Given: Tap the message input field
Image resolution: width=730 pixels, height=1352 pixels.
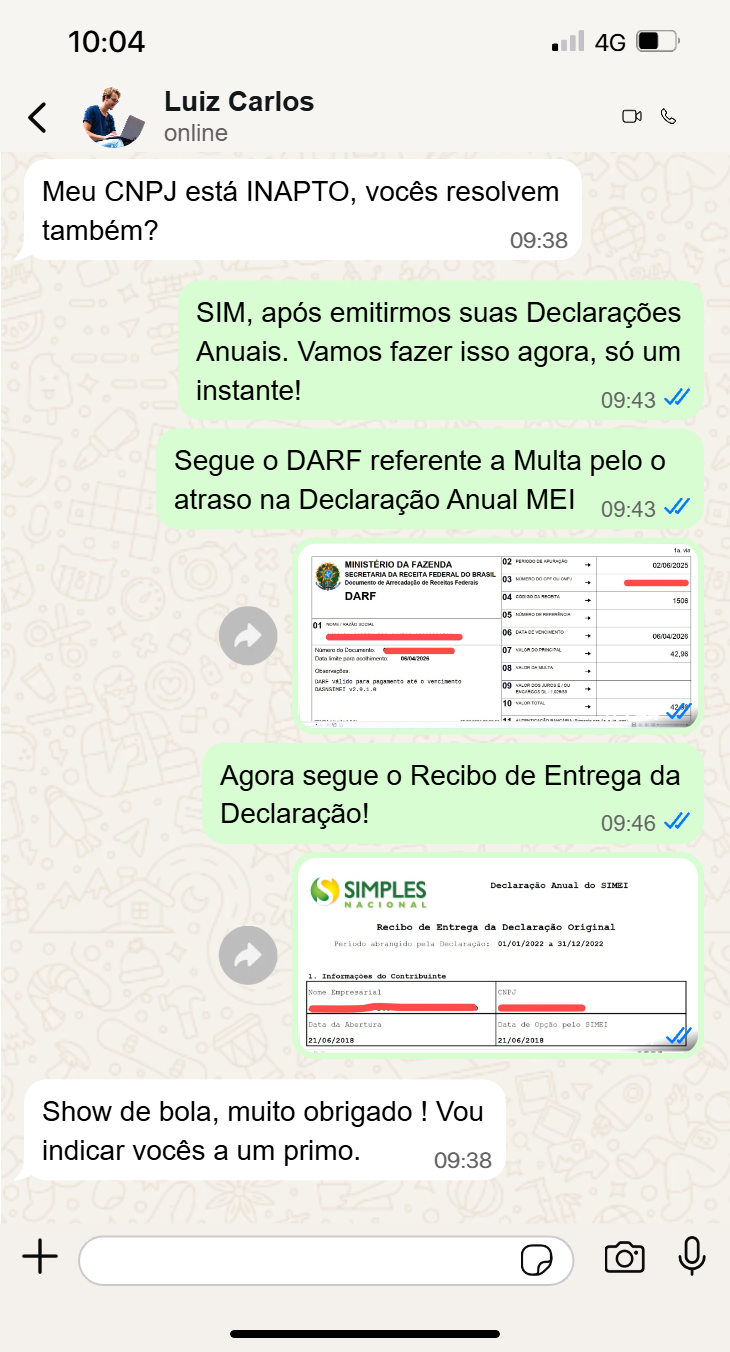Looking at the screenshot, I should click(x=300, y=1259).
